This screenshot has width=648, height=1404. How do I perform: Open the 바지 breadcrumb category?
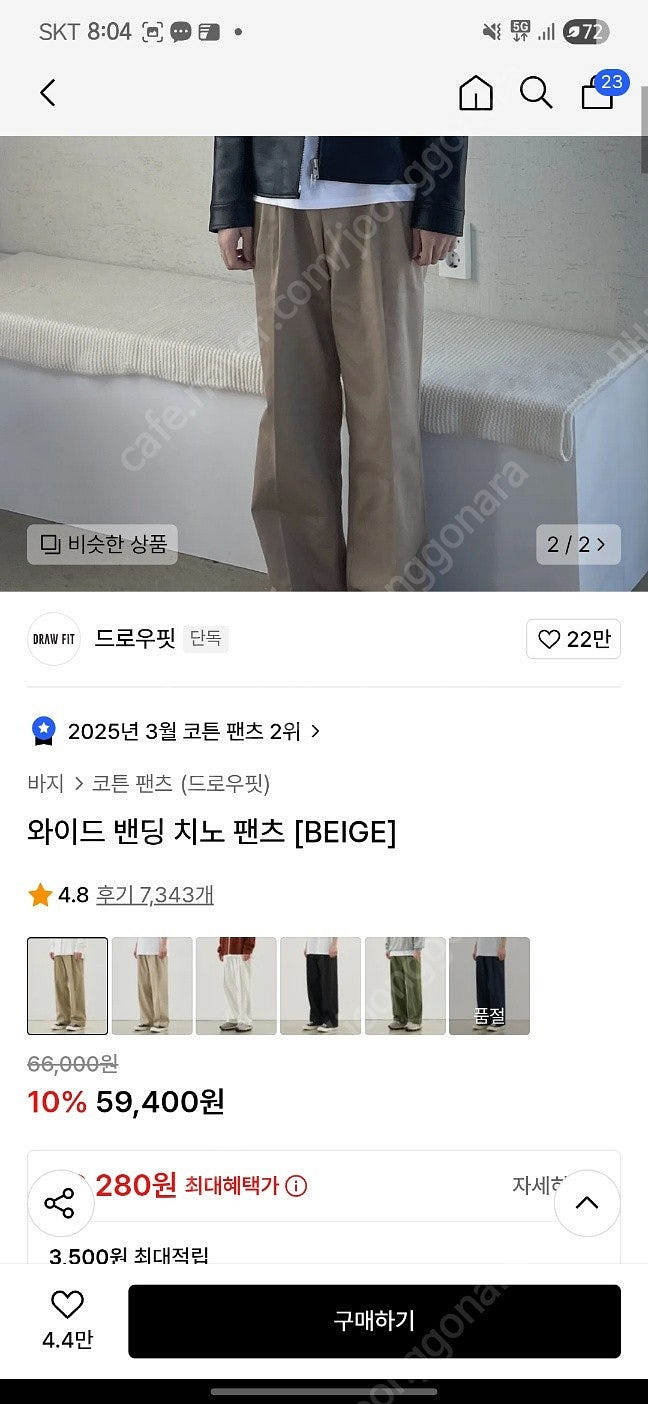click(x=45, y=783)
